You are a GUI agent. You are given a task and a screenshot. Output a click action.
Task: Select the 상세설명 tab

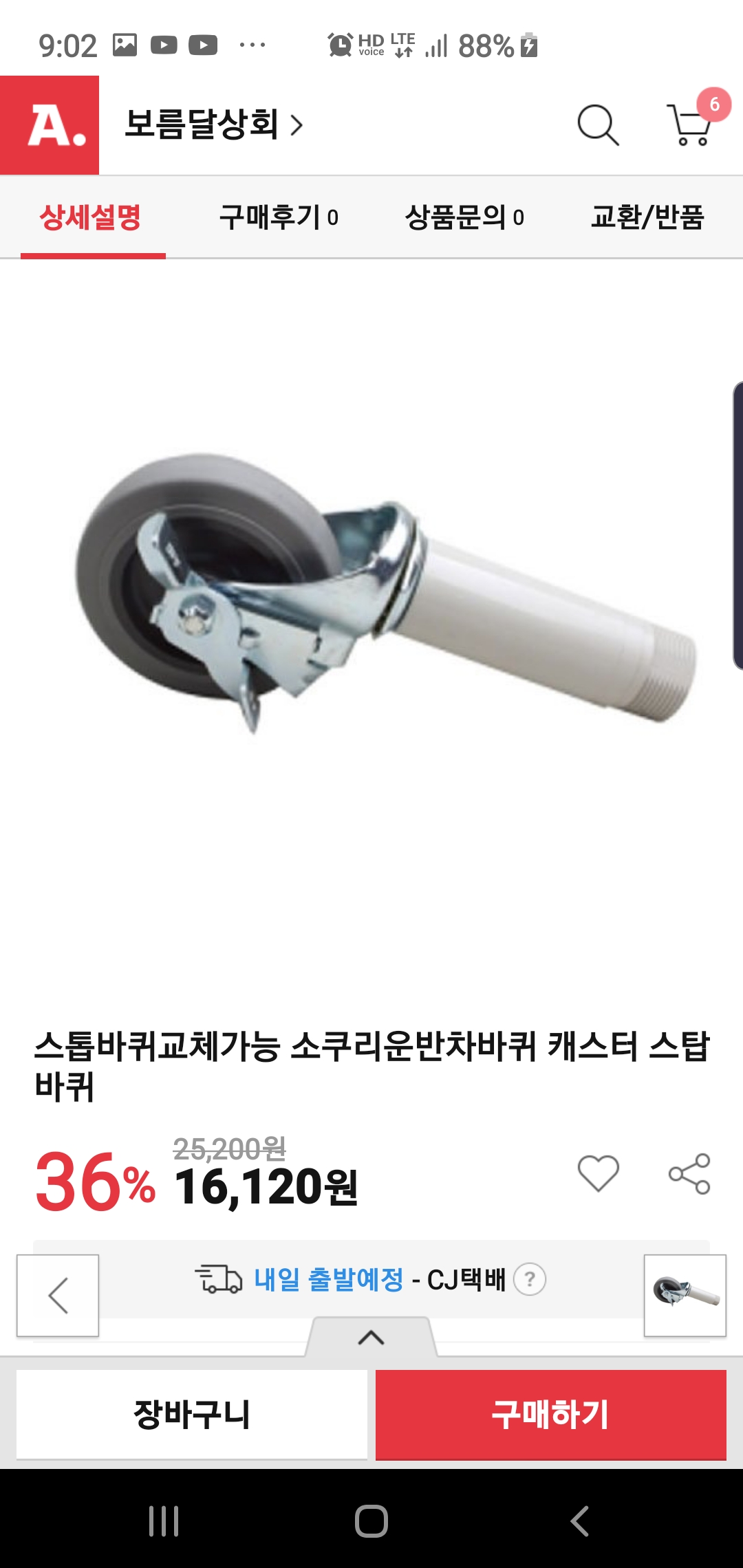(90, 217)
